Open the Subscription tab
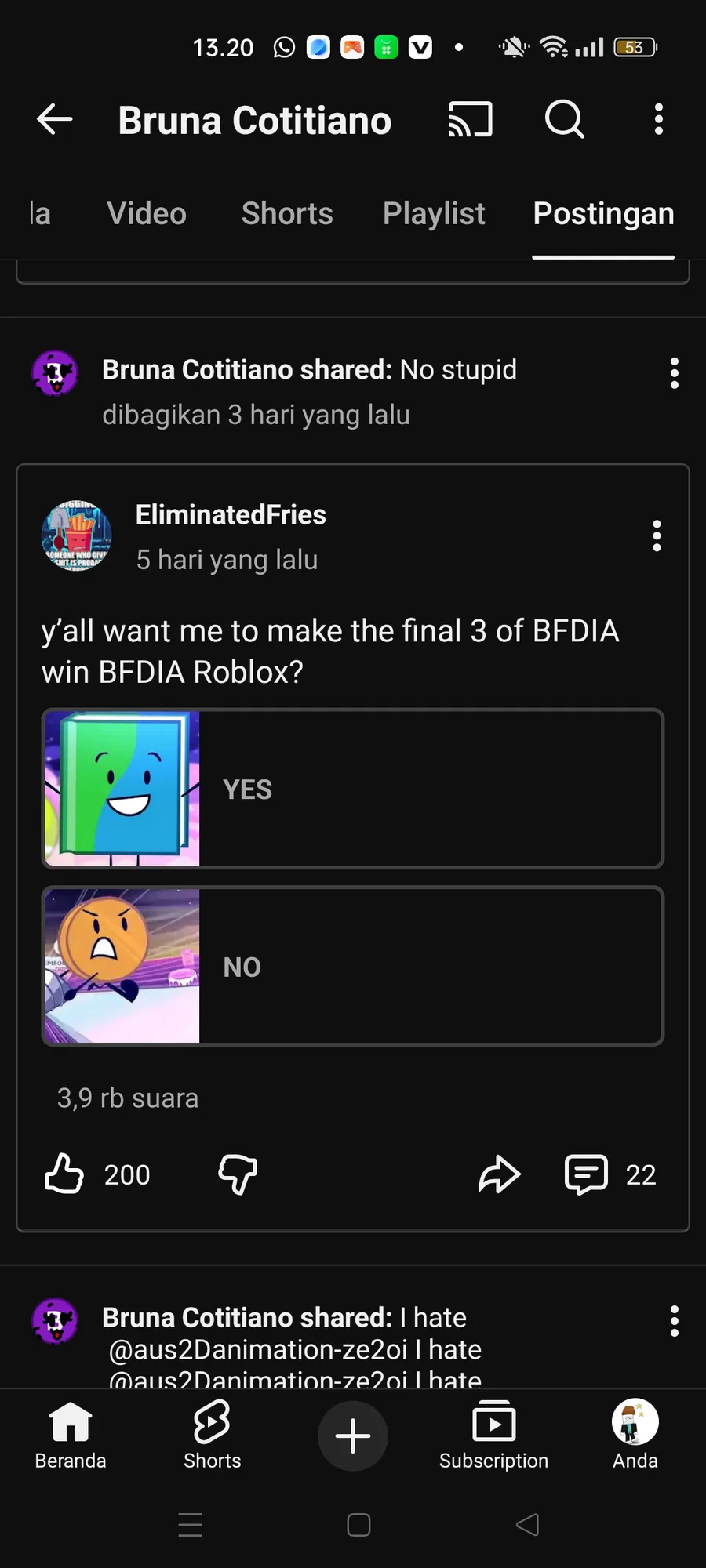 [493, 1435]
